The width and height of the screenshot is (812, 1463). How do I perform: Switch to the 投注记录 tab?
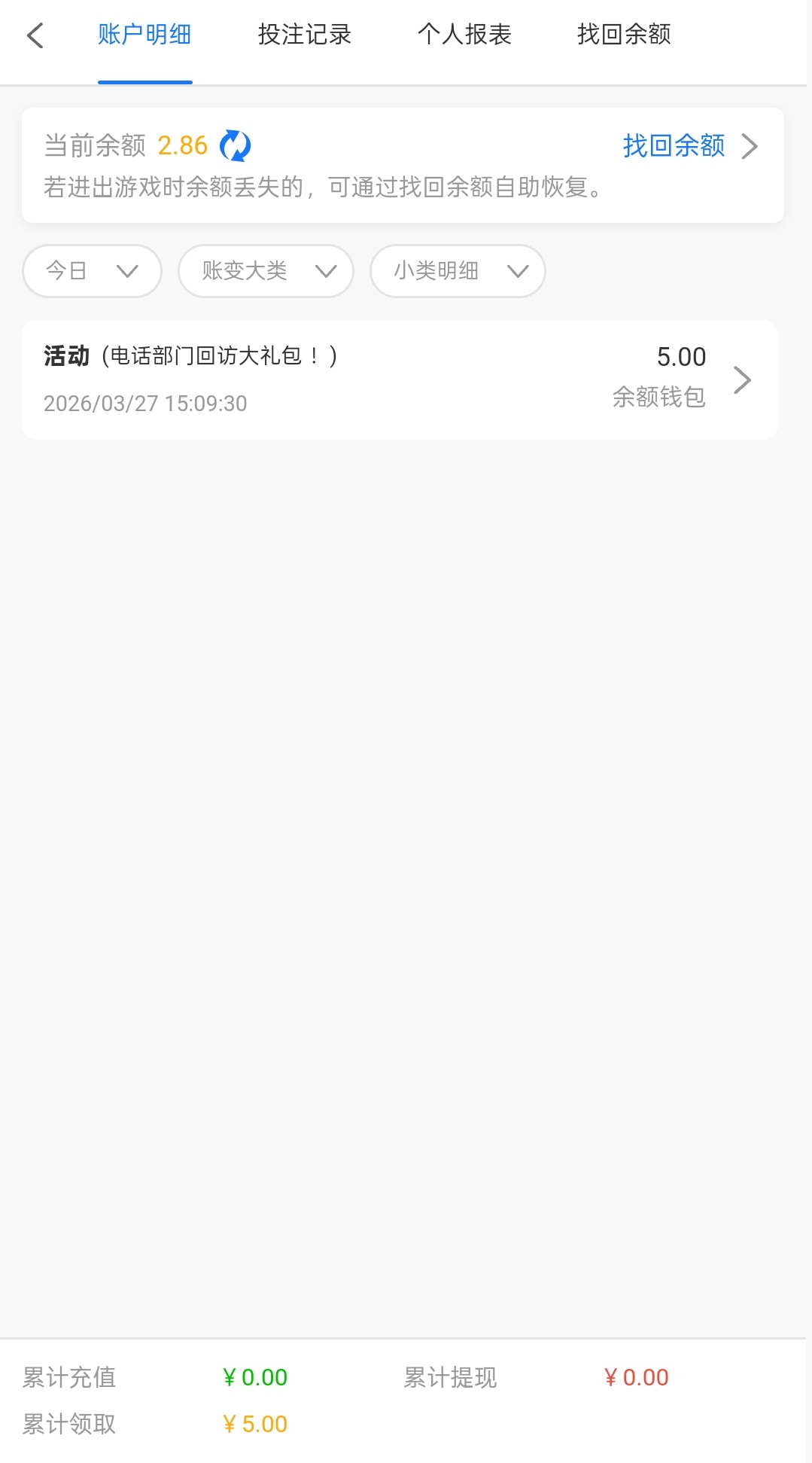(x=304, y=35)
